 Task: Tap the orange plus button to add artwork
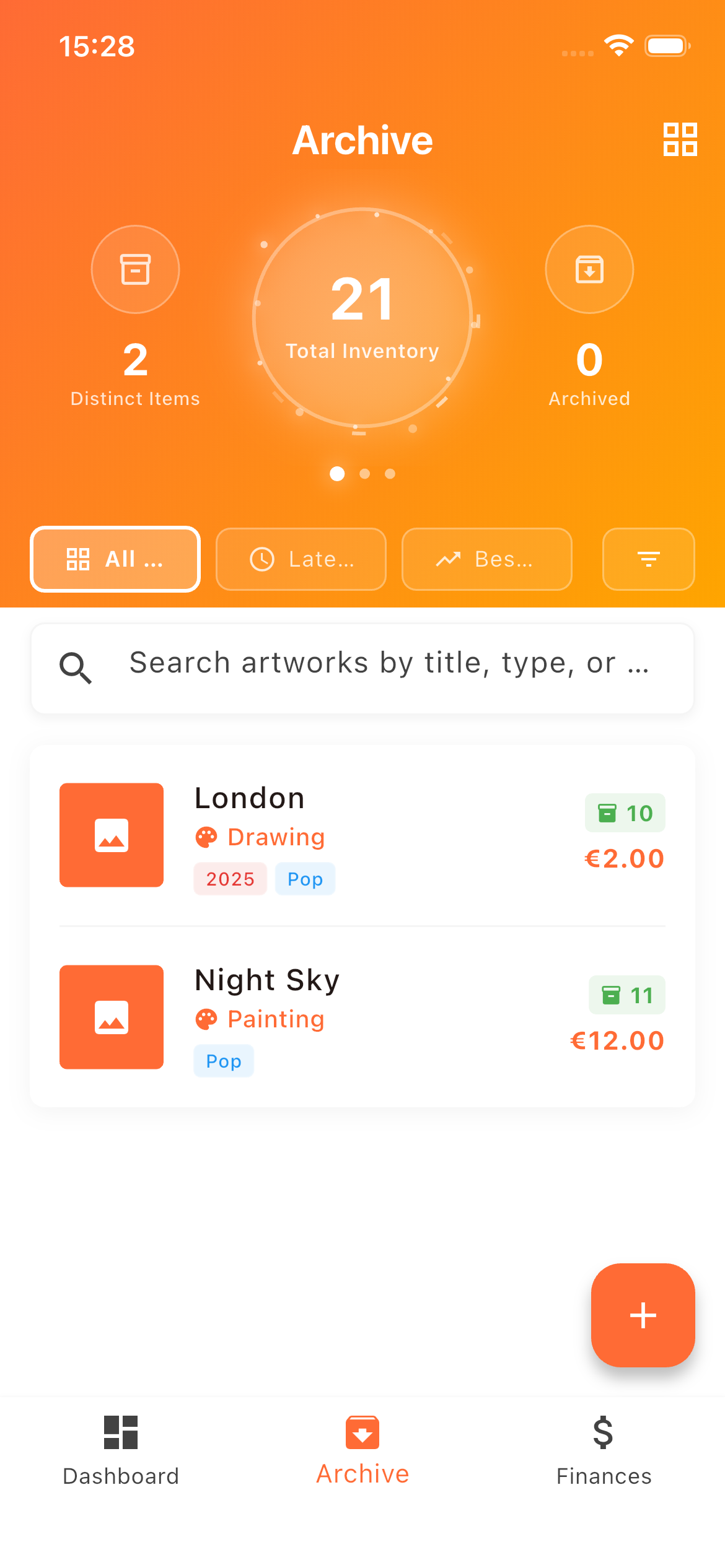point(643,1316)
